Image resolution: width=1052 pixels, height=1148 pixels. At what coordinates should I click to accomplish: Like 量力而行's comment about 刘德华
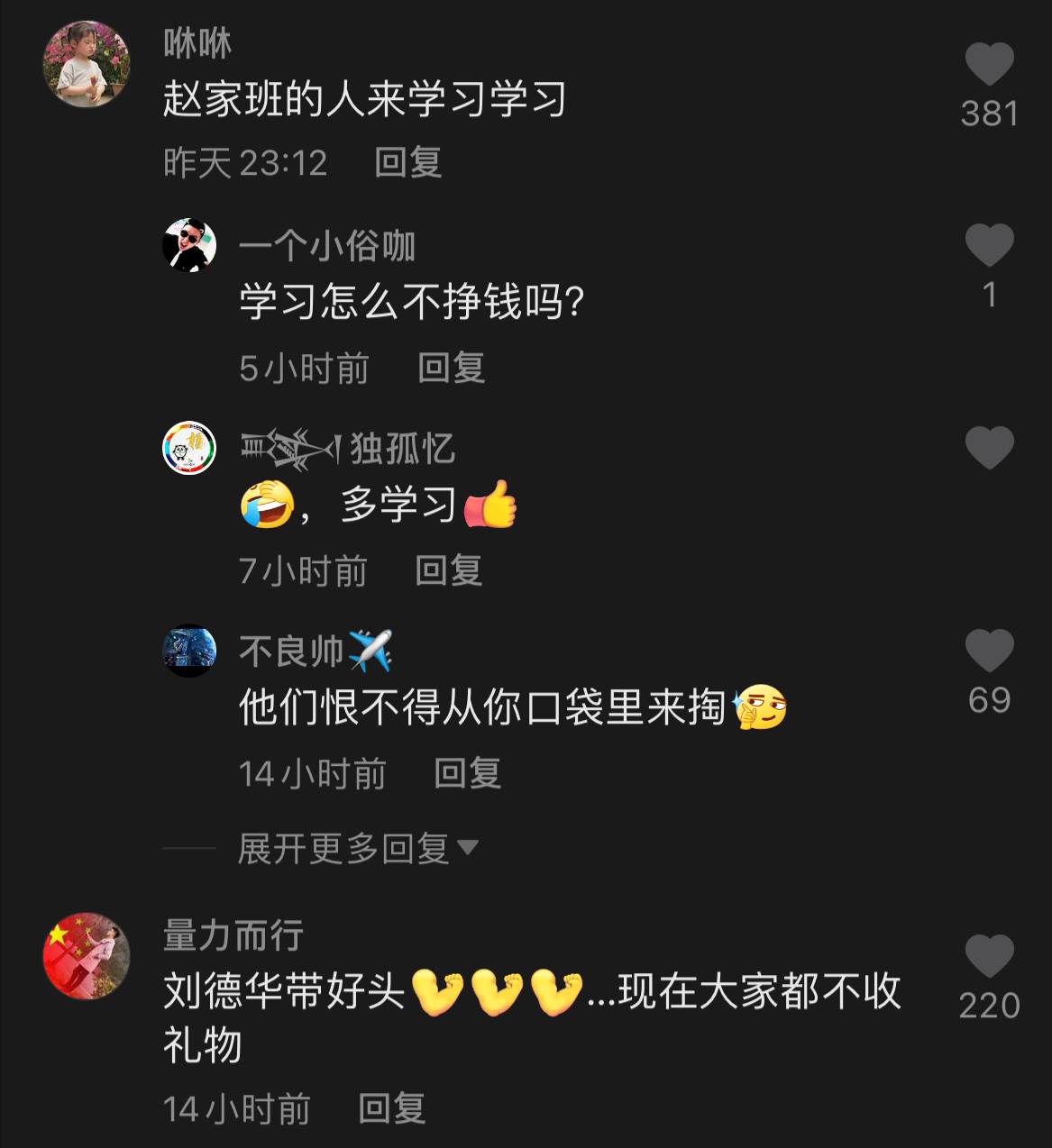(x=989, y=957)
